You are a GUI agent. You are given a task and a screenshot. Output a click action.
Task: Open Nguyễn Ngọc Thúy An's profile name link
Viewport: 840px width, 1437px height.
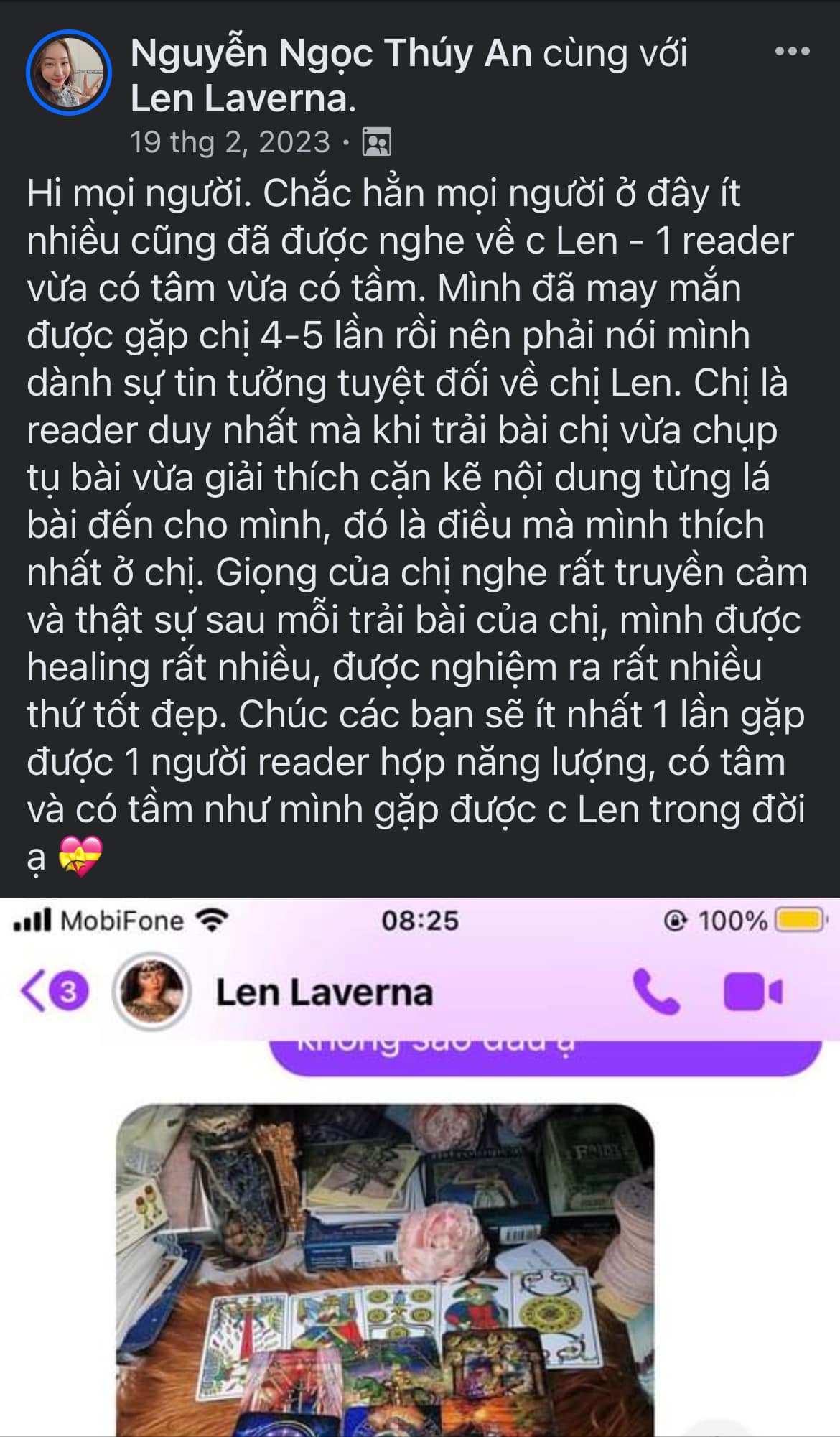point(331,54)
